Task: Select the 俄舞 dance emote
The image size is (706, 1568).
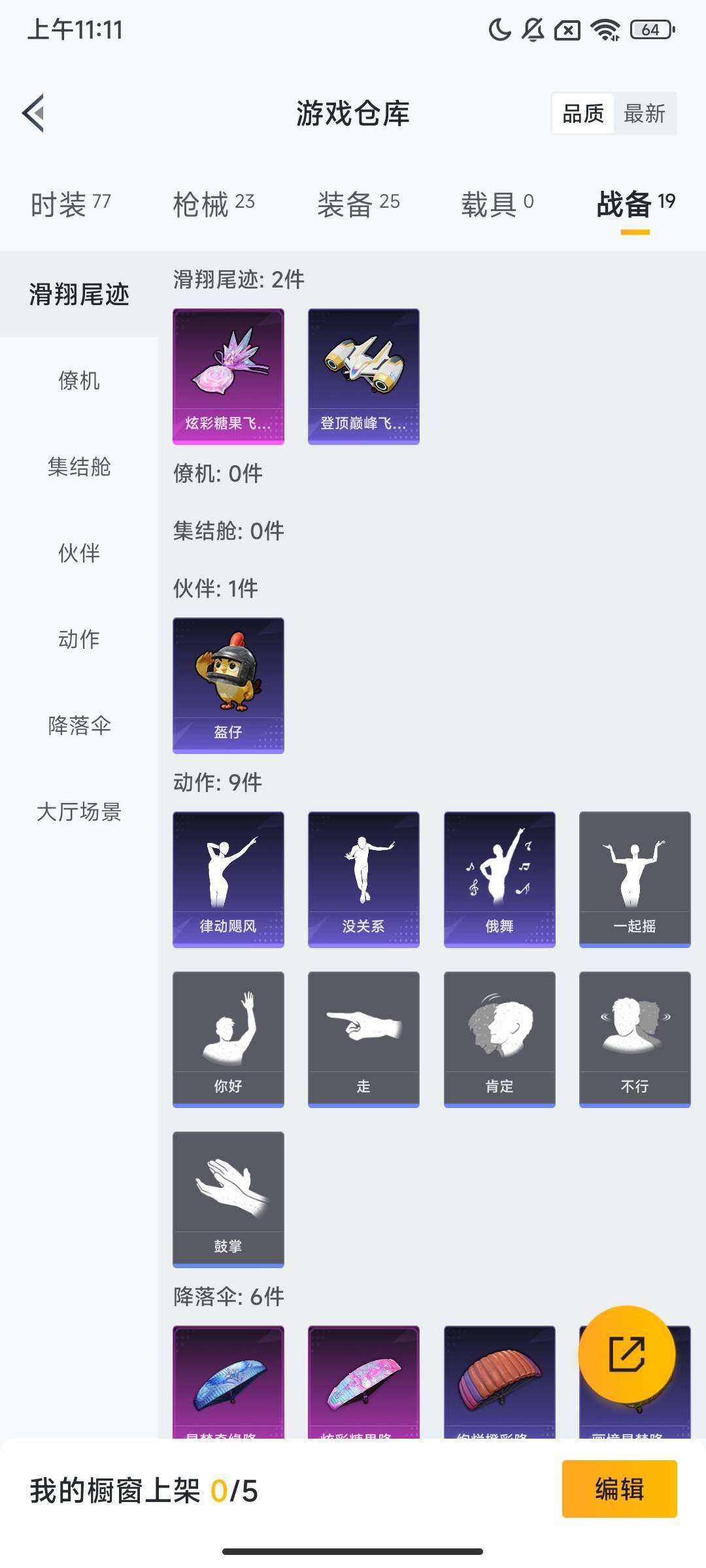Action: click(x=499, y=879)
